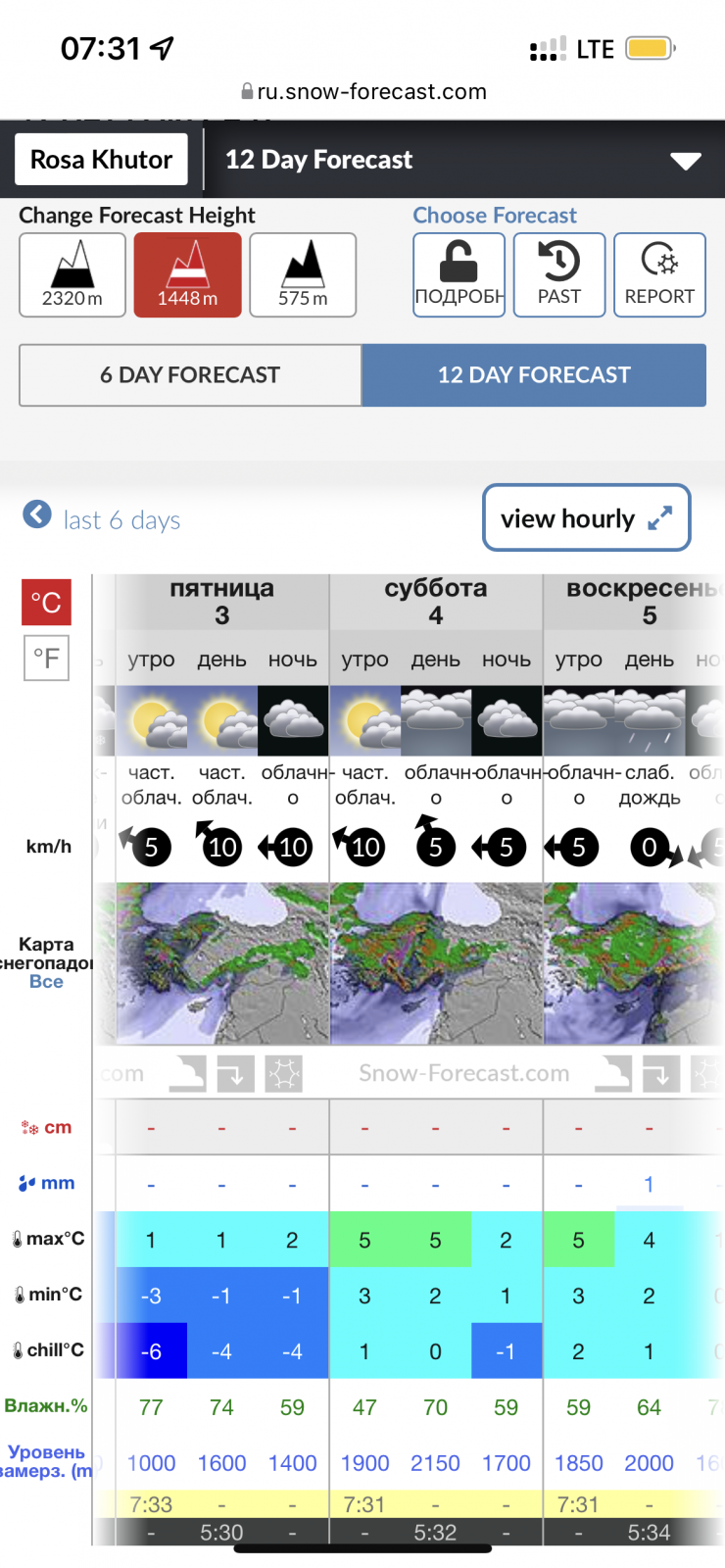Open the locked ПОДРОБН detailed forecast
The width and height of the screenshot is (725, 1568).
[459, 275]
